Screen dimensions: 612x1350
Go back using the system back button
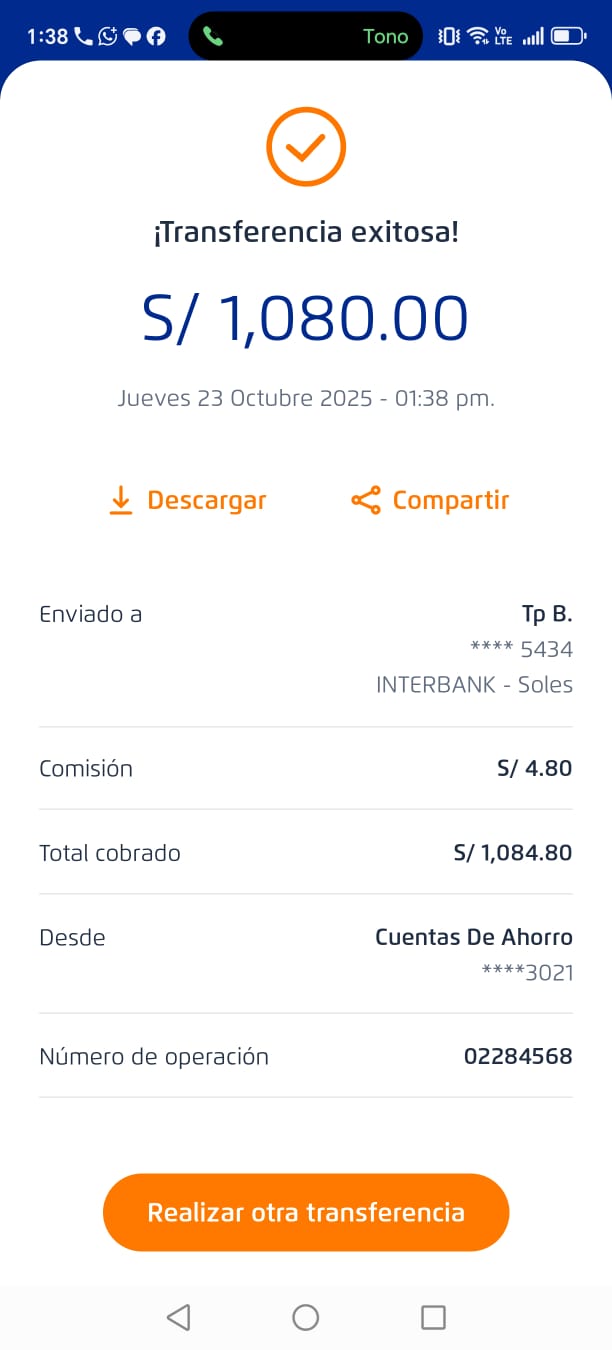178,1317
